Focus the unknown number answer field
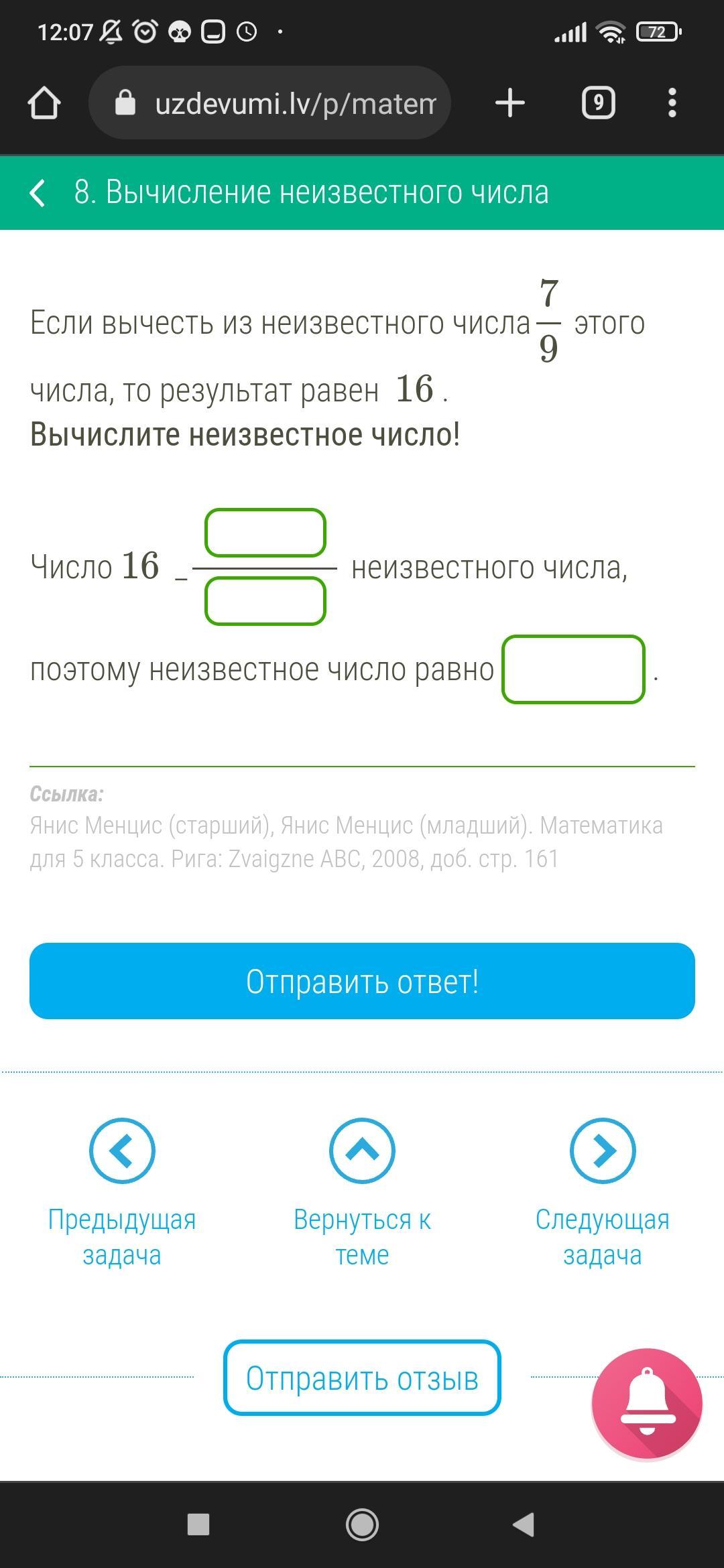The image size is (724, 1568). click(573, 669)
